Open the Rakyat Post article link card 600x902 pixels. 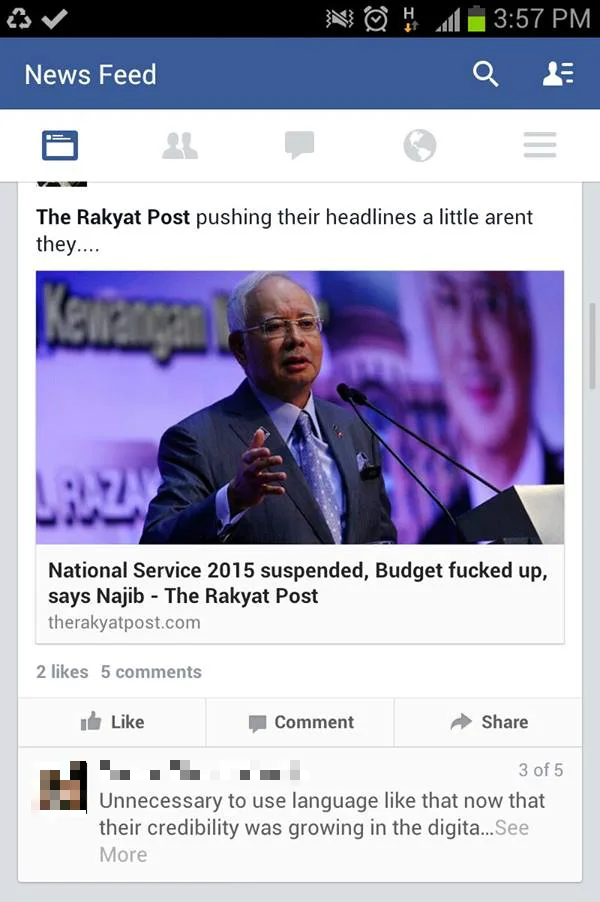point(300,457)
